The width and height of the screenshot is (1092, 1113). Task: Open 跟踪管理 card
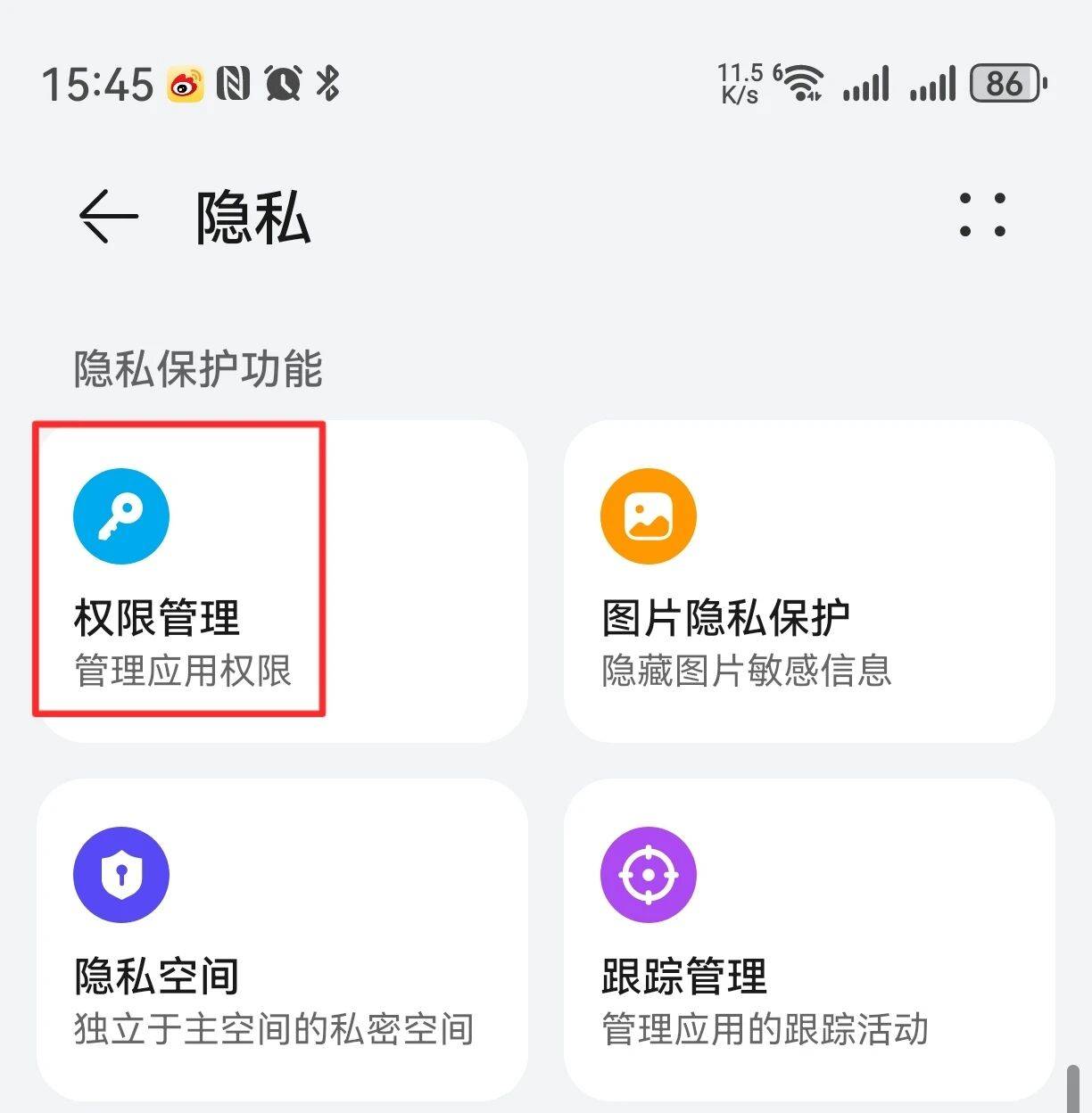[x=809, y=939]
